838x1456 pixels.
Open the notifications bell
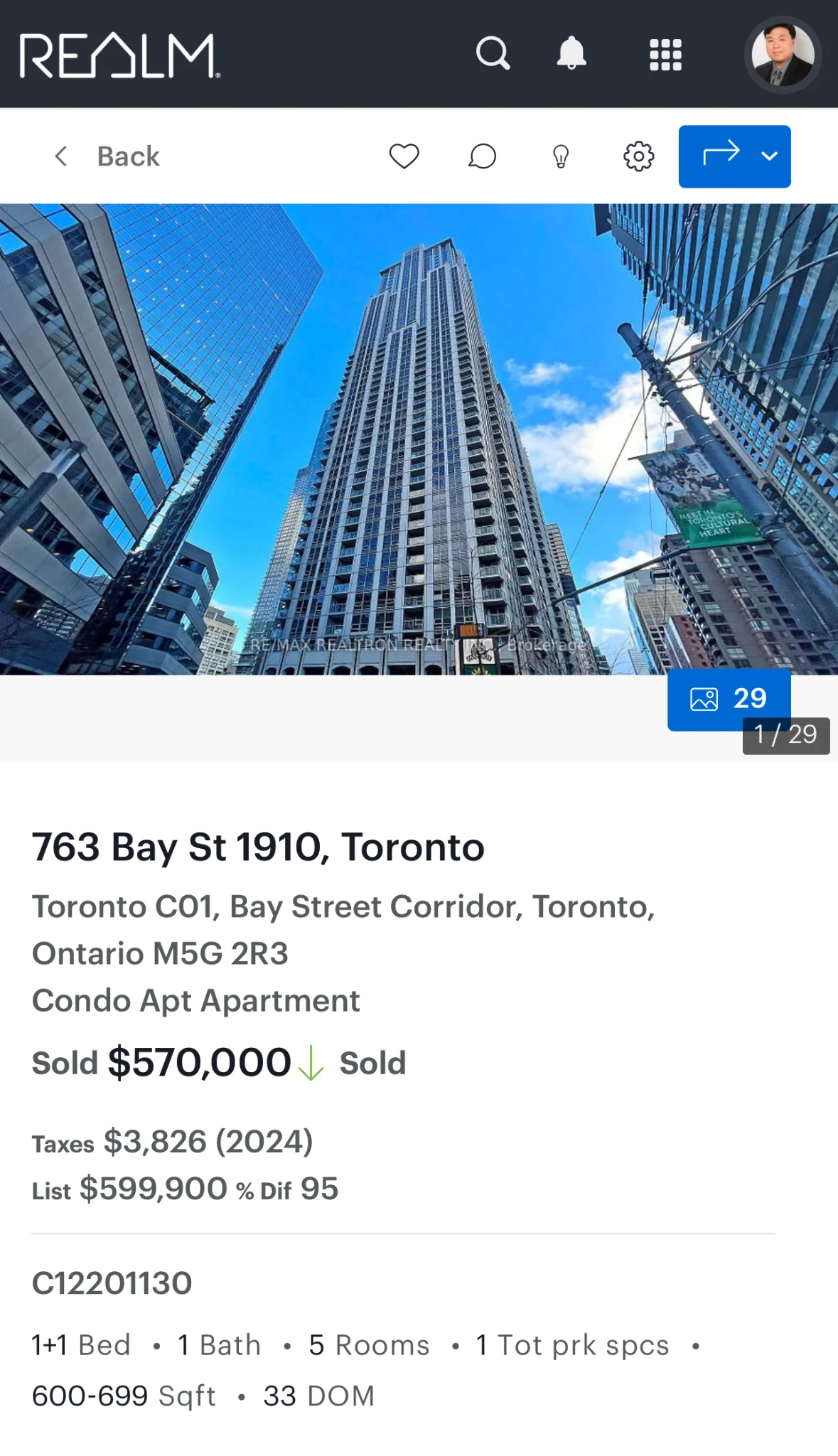[x=571, y=53]
